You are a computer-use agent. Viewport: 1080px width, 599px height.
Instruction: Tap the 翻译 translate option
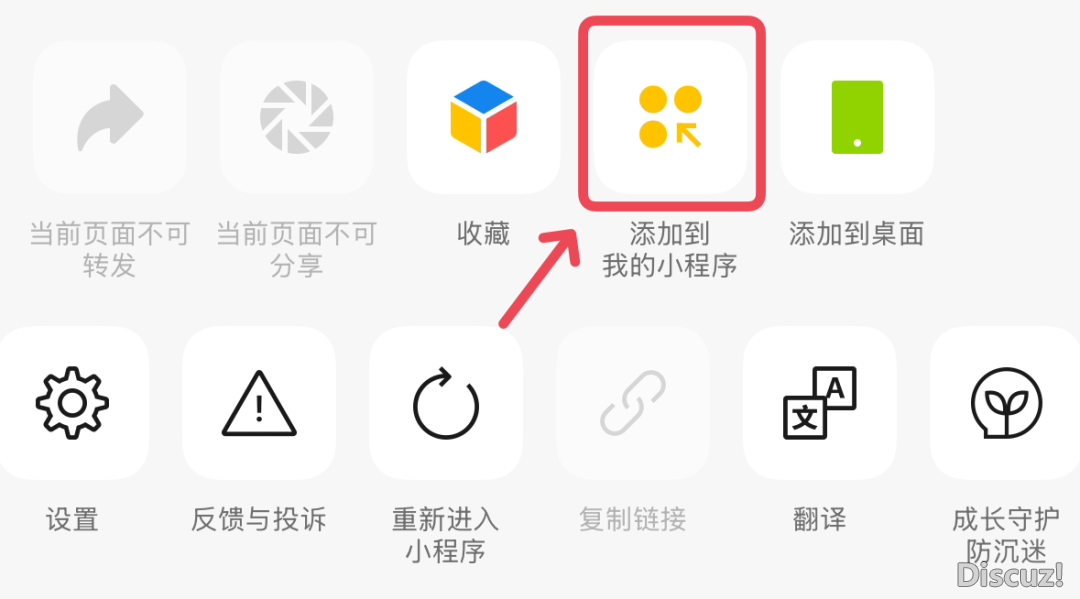pos(819,403)
